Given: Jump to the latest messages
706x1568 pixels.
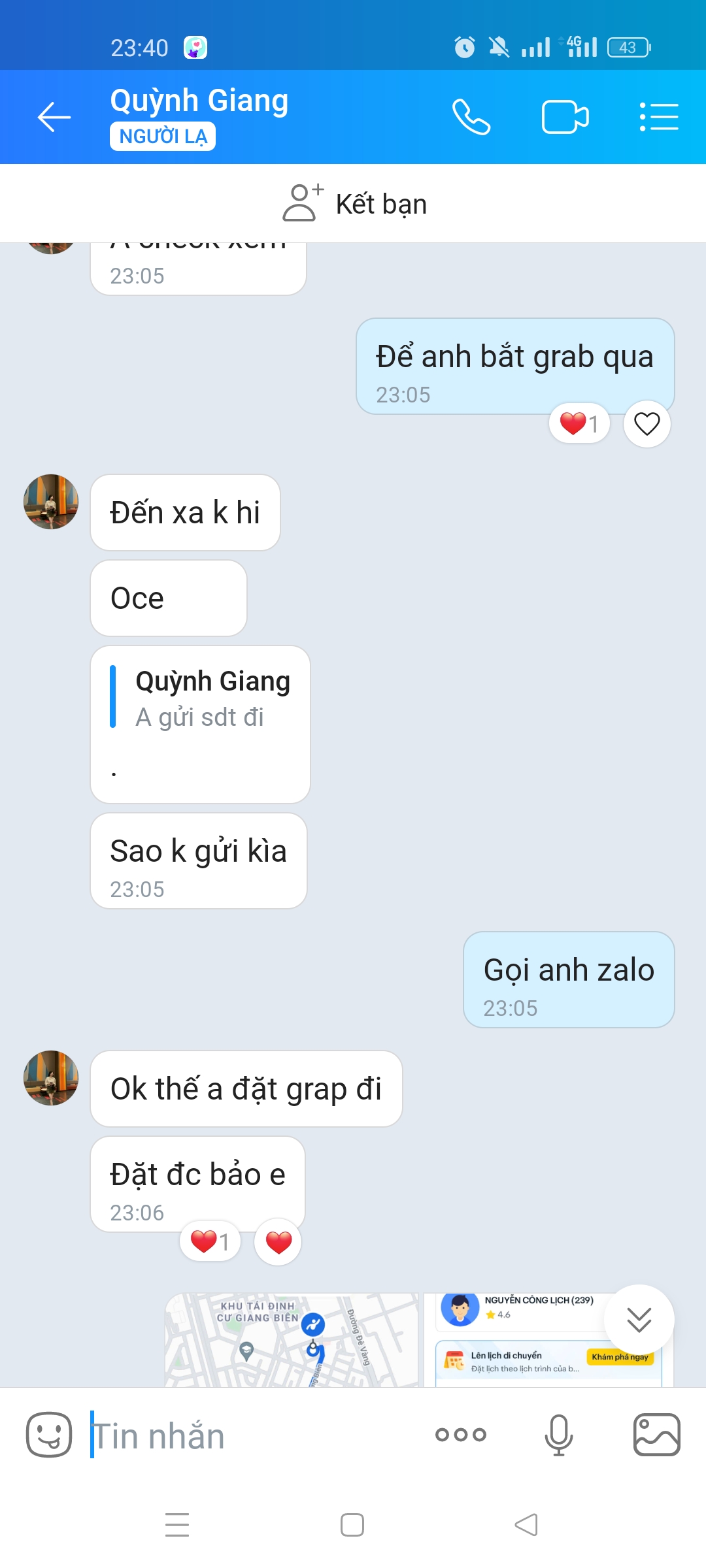Looking at the screenshot, I should (x=639, y=1320).
